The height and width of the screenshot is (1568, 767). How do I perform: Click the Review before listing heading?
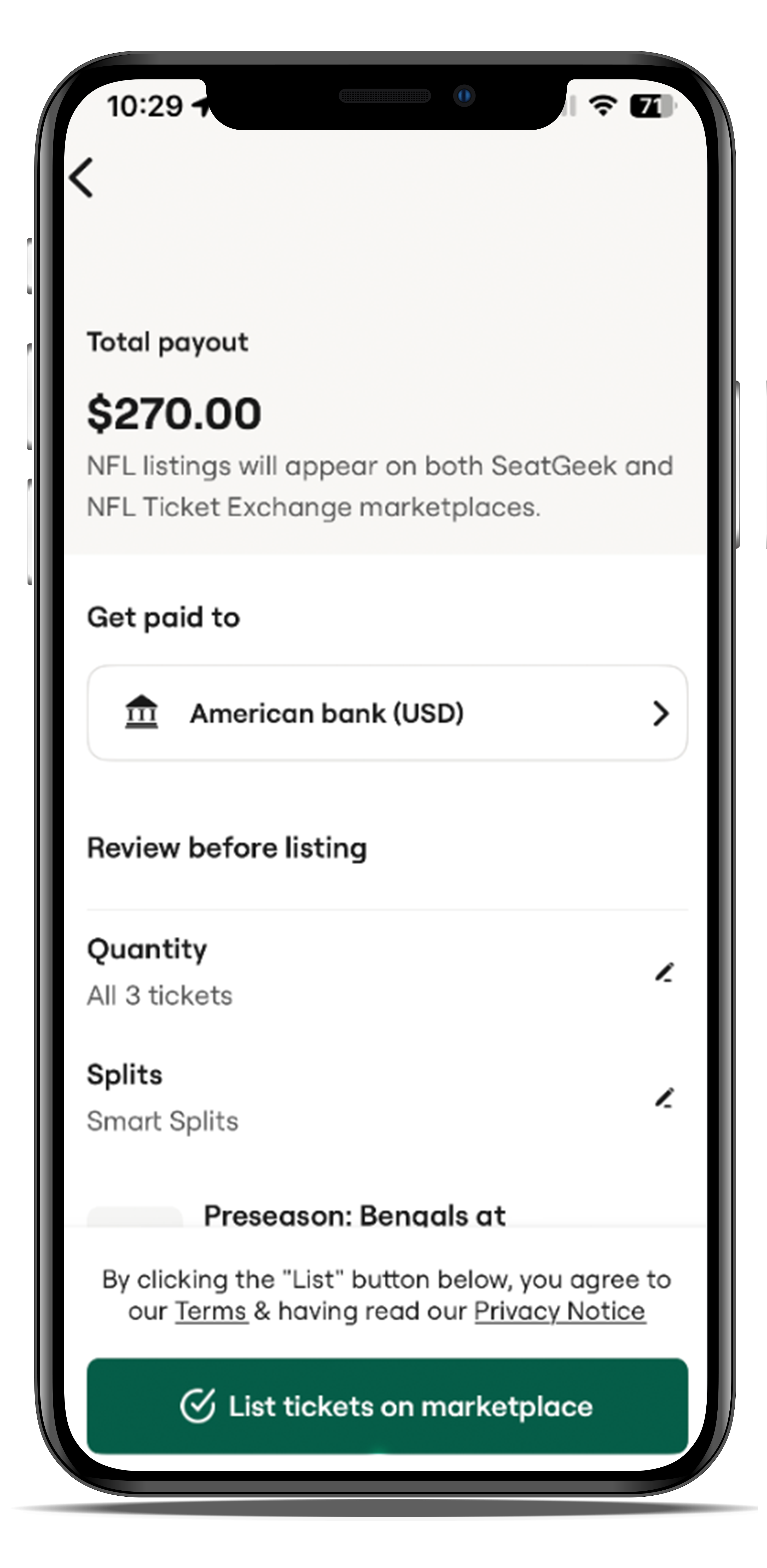pyautogui.click(x=226, y=846)
